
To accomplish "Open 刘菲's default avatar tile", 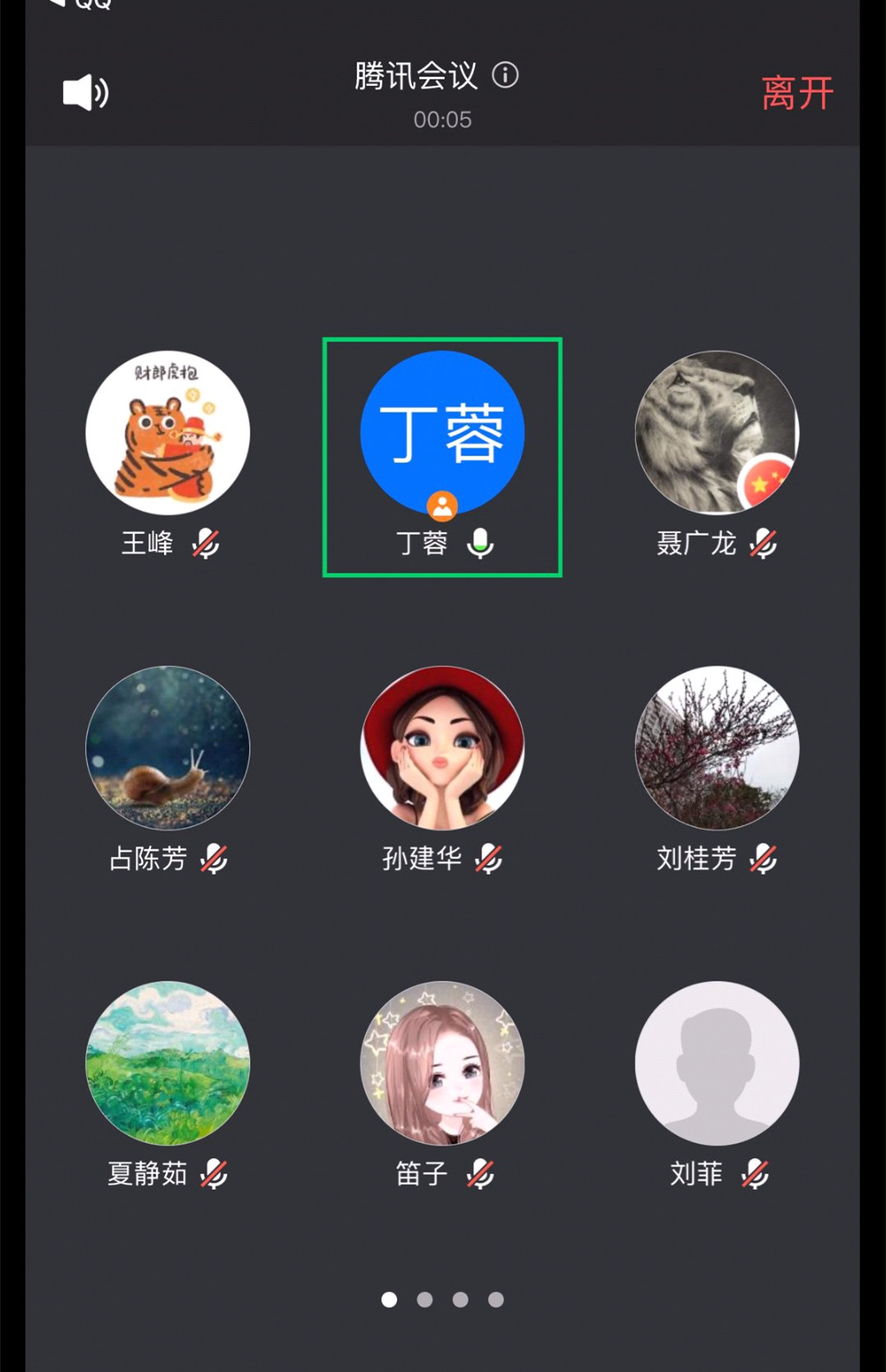I will coord(716,1063).
